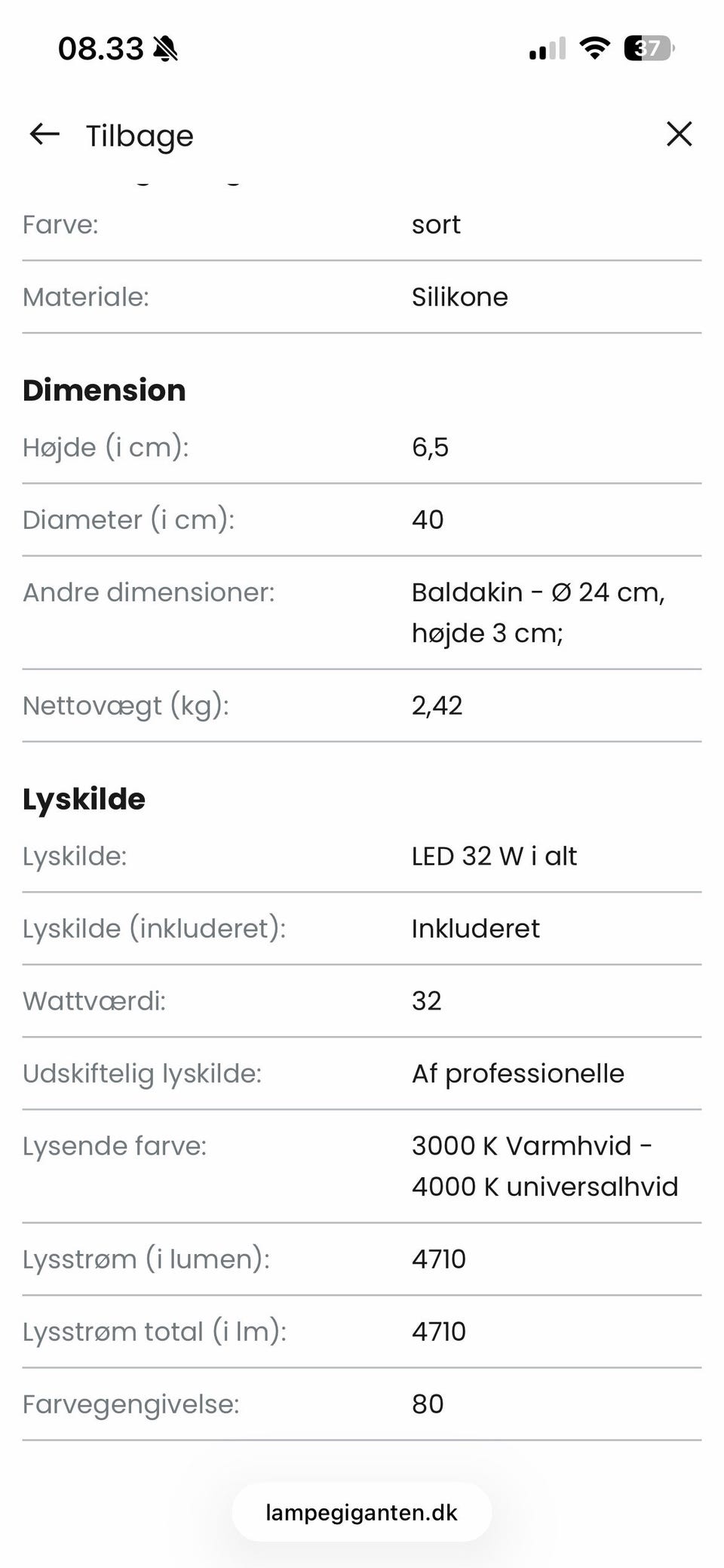Tap the lampegiganten.dk address pill
The width and height of the screenshot is (724, 1568).
[362, 1512]
